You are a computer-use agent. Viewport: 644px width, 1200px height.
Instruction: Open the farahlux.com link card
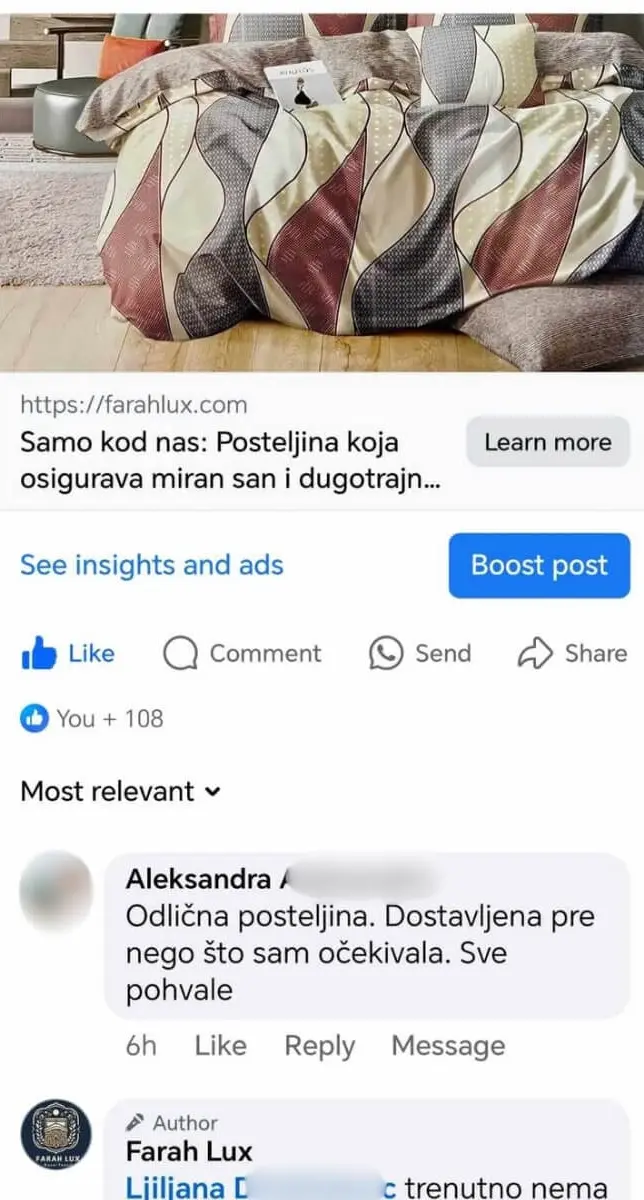pyautogui.click(x=322, y=443)
